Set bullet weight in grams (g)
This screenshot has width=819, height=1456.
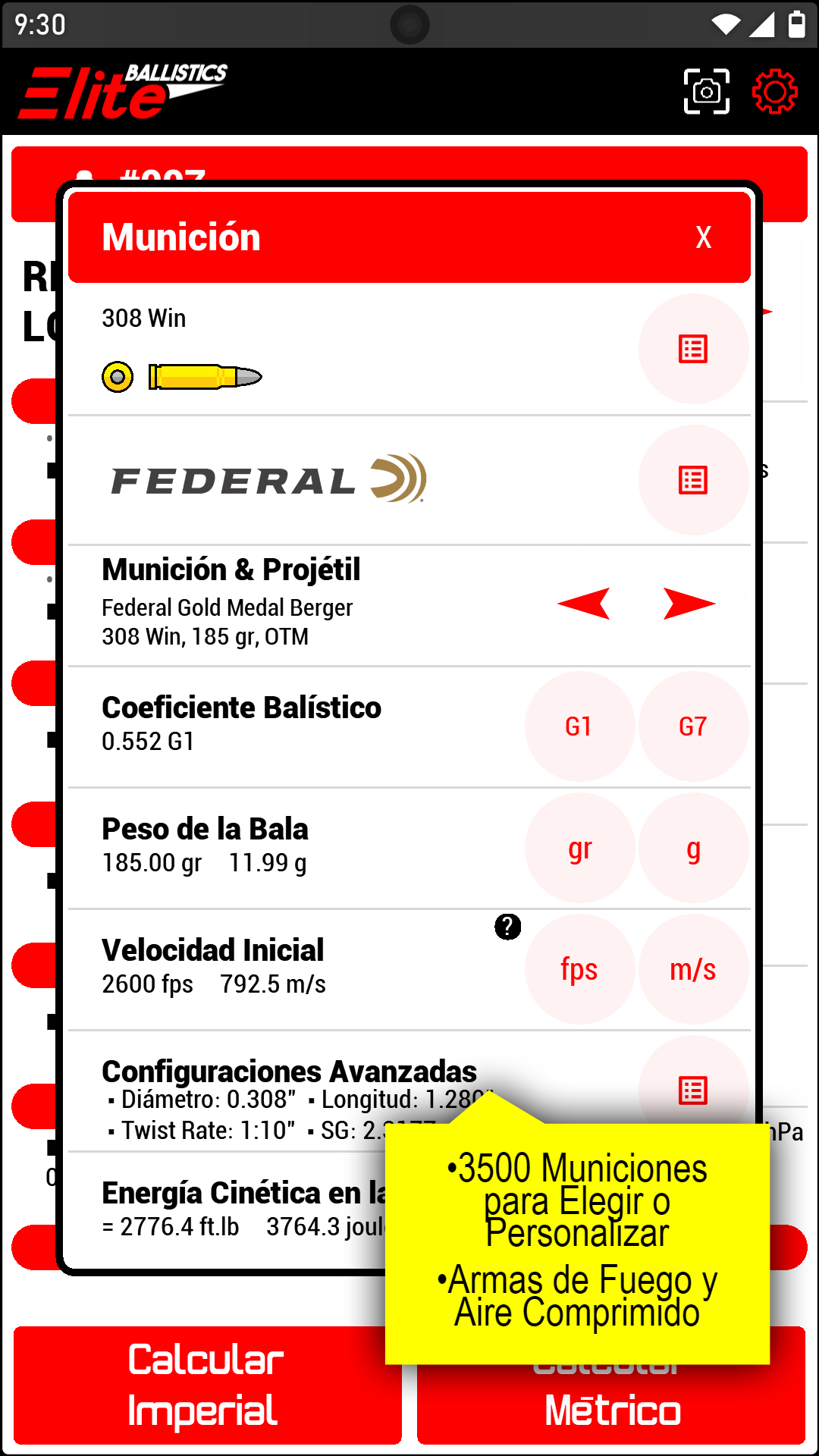pos(693,848)
